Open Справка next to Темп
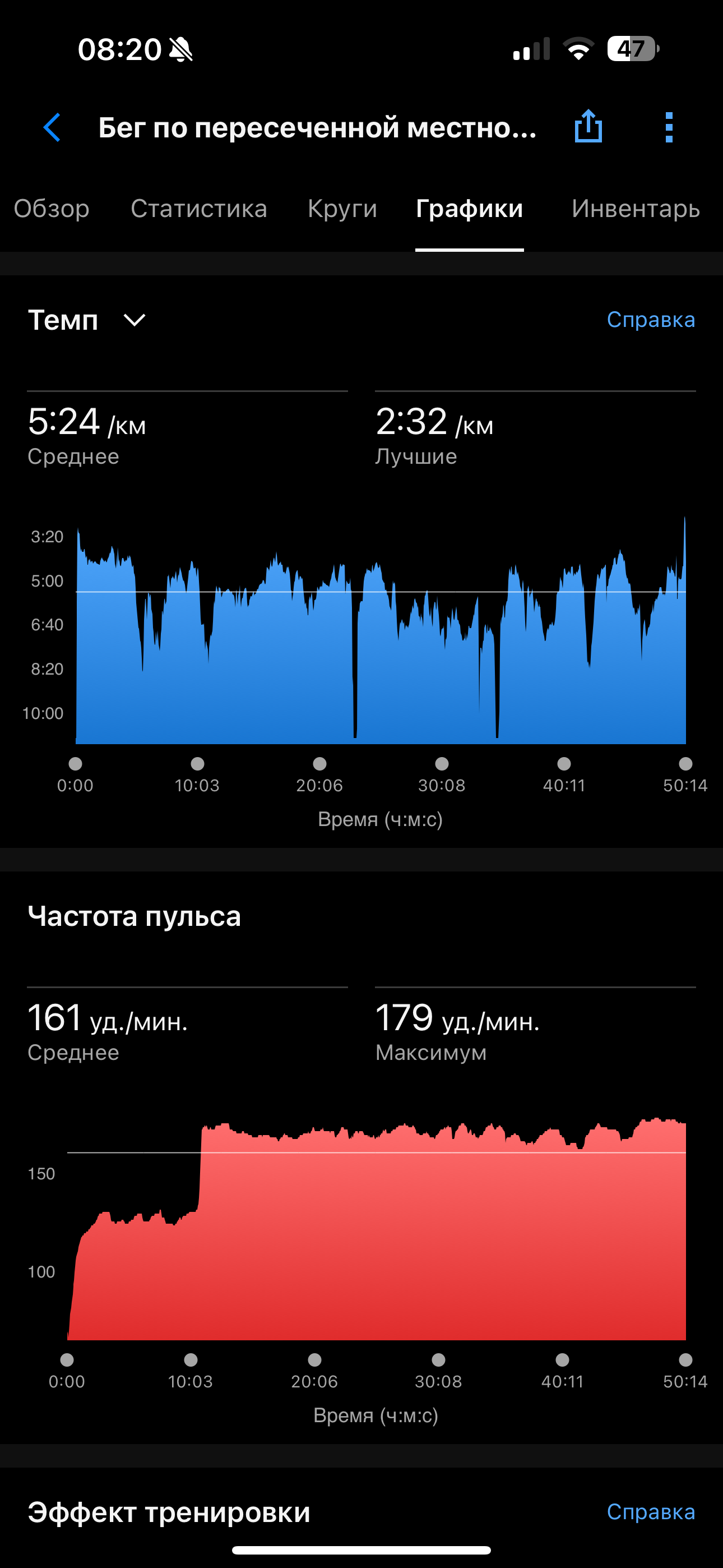The width and height of the screenshot is (723, 1568). click(651, 320)
